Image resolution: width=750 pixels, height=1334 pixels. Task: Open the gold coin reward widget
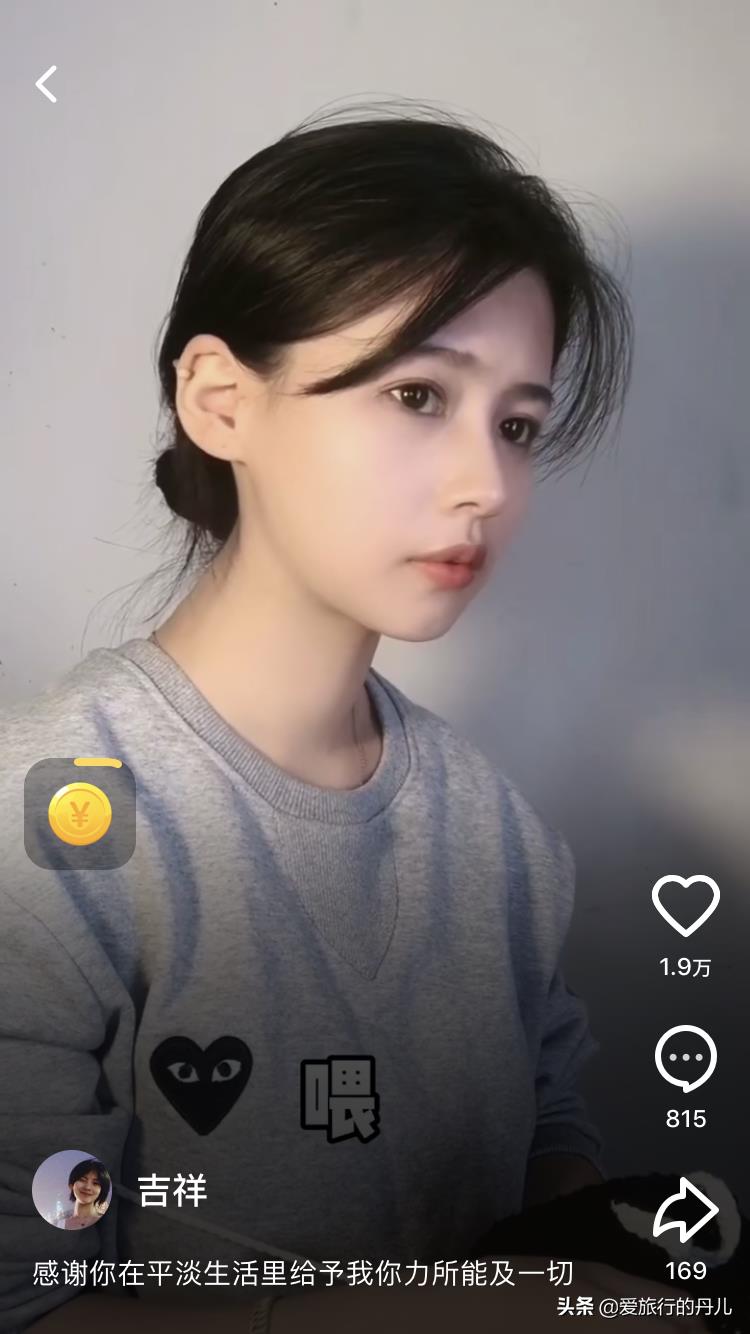(80, 813)
